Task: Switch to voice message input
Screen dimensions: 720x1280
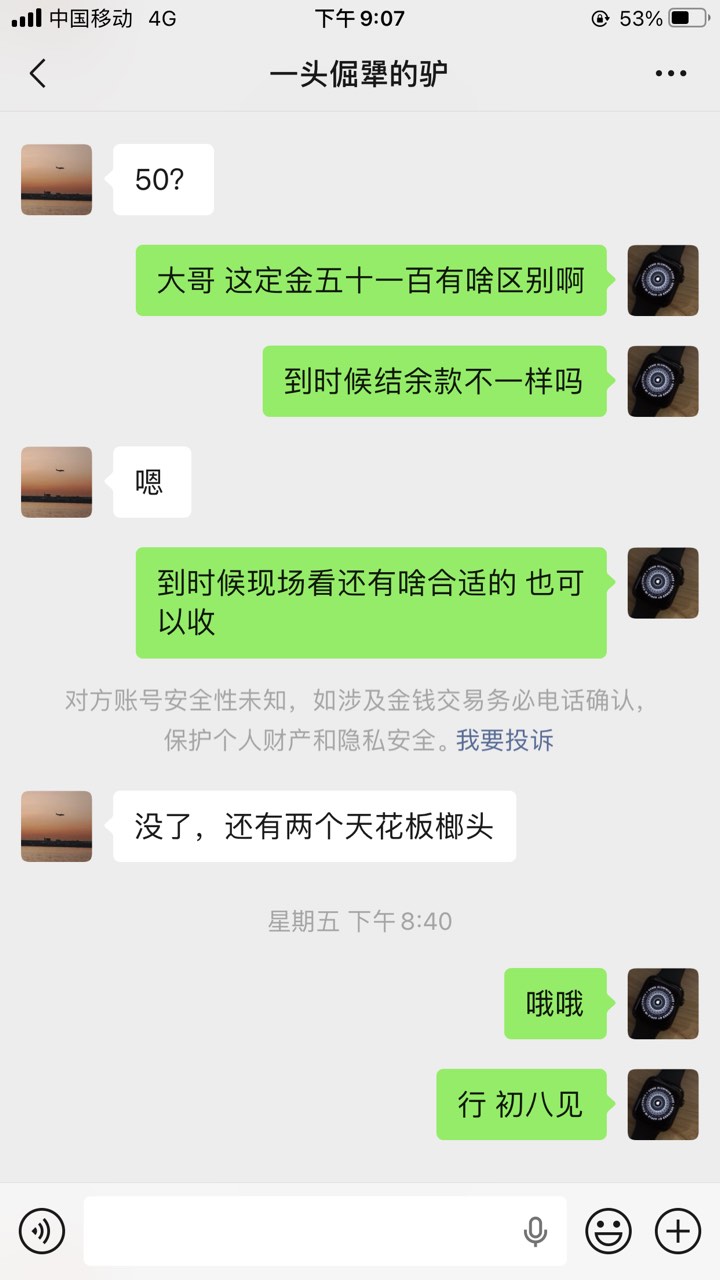Action: pos(42,1230)
